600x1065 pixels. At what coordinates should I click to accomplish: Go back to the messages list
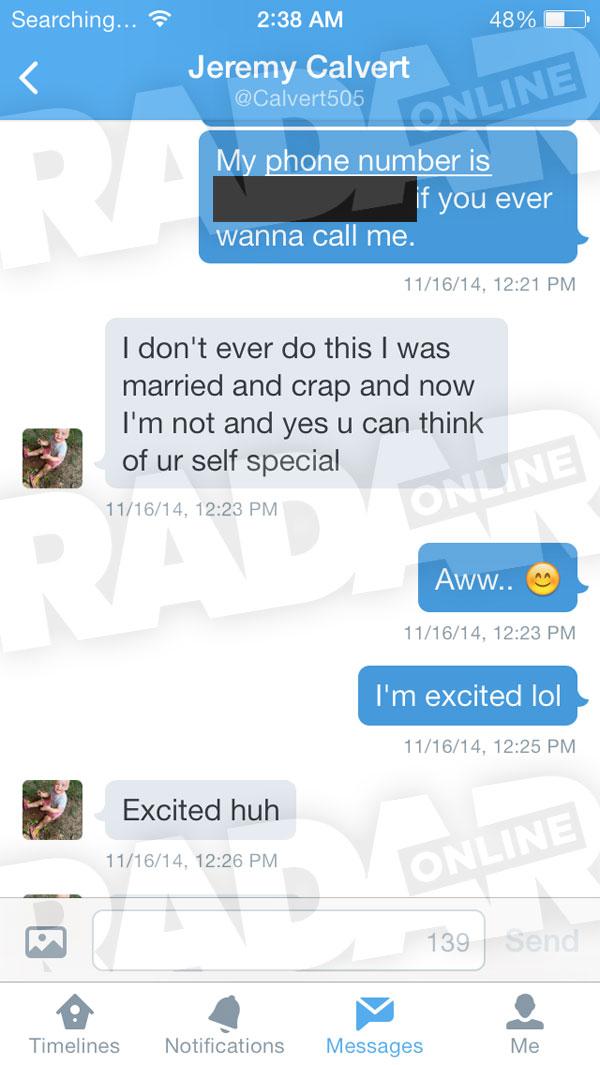pos(29,77)
